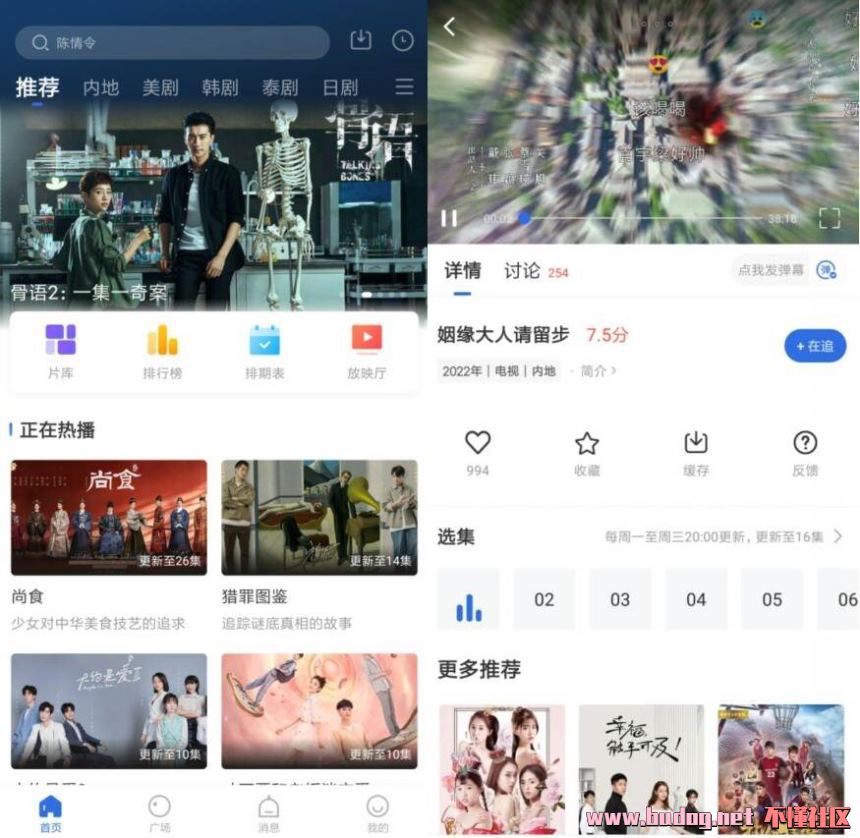Go to the 我的 bottom tab
860x838 pixels.
click(377, 812)
